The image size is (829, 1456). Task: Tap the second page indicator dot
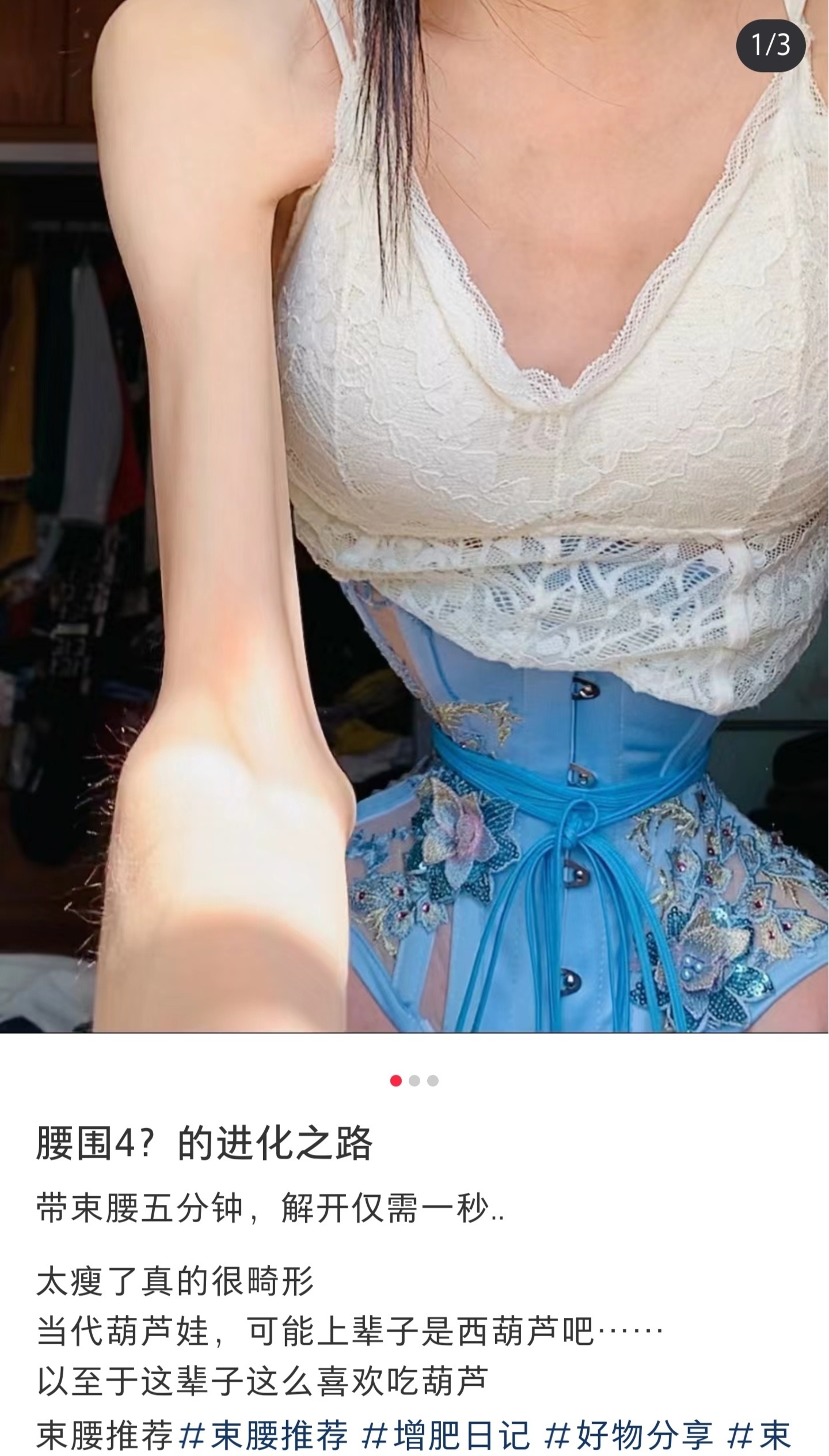pos(414,1081)
